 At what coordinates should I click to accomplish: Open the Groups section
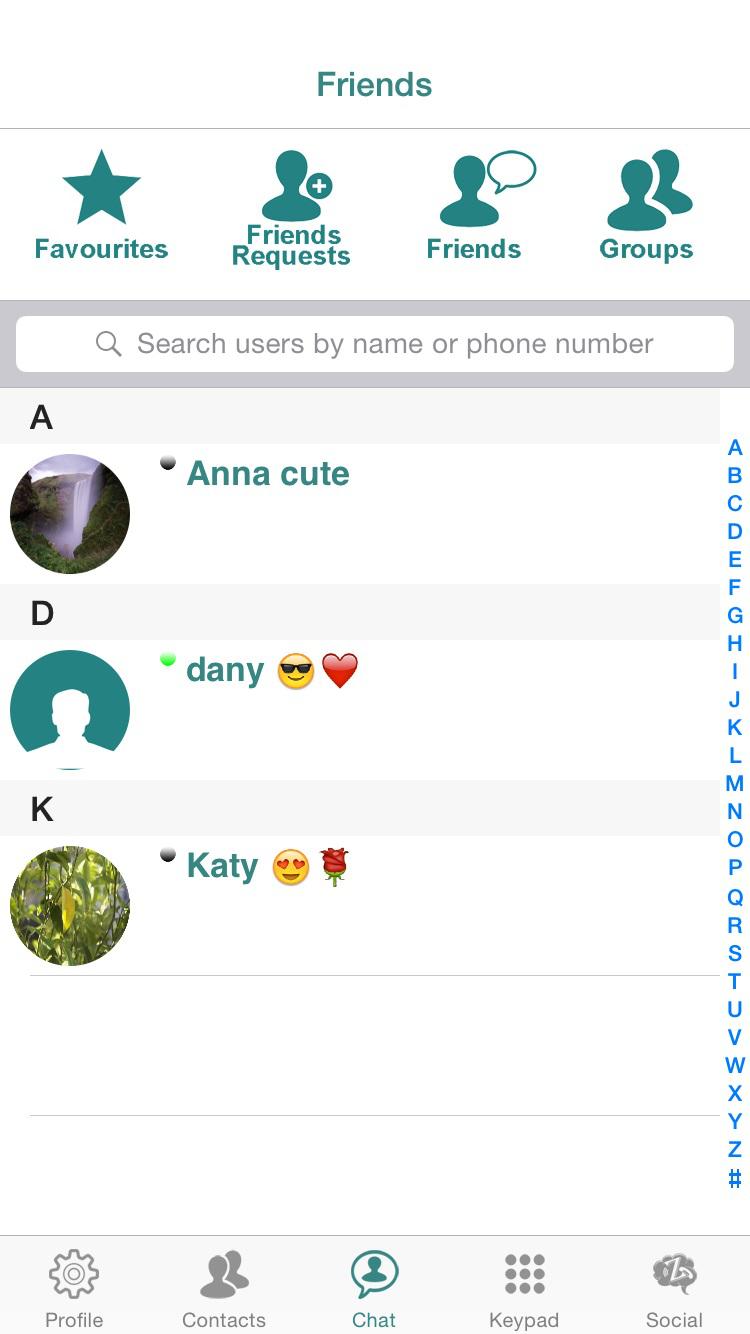[x=647, y=206]
